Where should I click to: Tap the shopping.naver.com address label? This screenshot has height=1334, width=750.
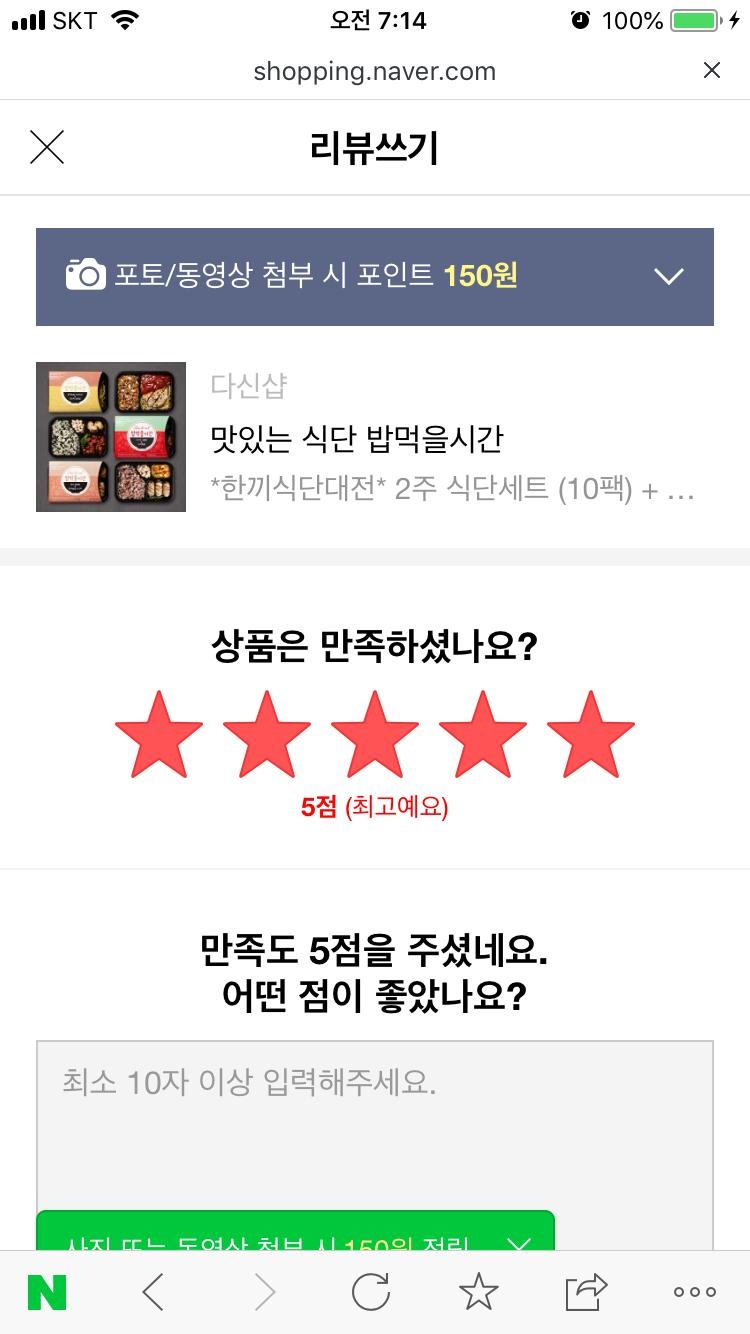[375, 71]
